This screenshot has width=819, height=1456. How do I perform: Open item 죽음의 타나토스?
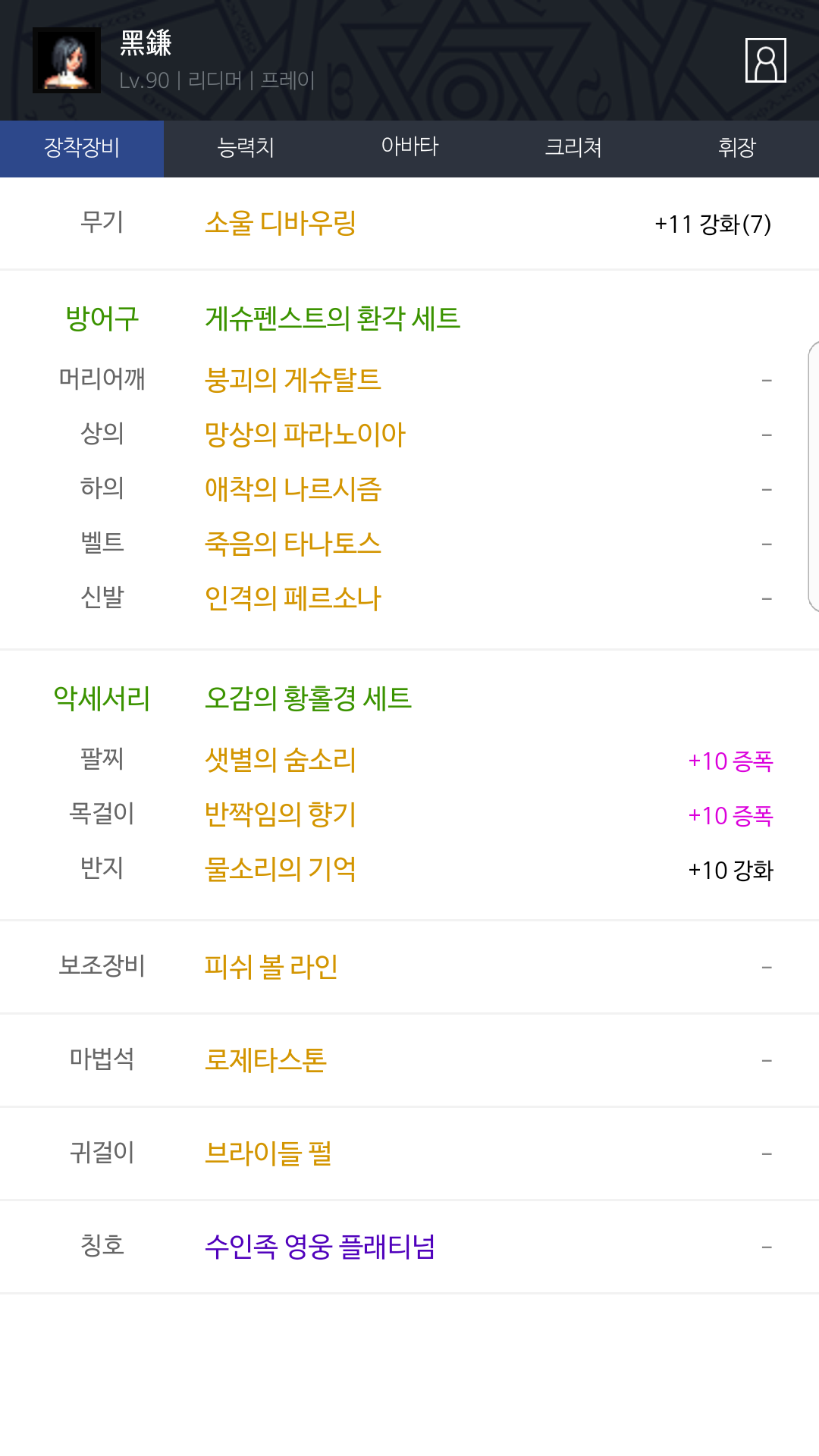293,544
